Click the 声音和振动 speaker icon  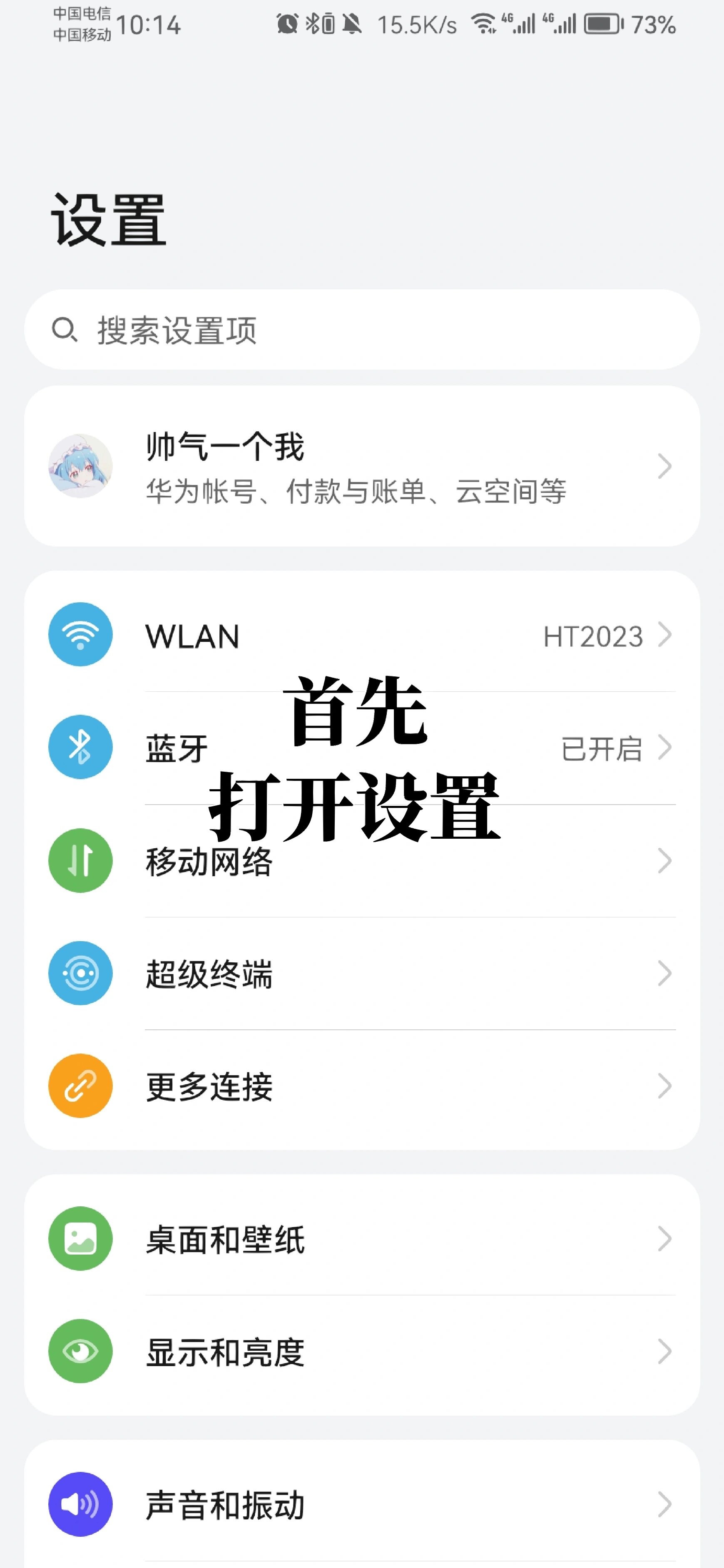80,1503
